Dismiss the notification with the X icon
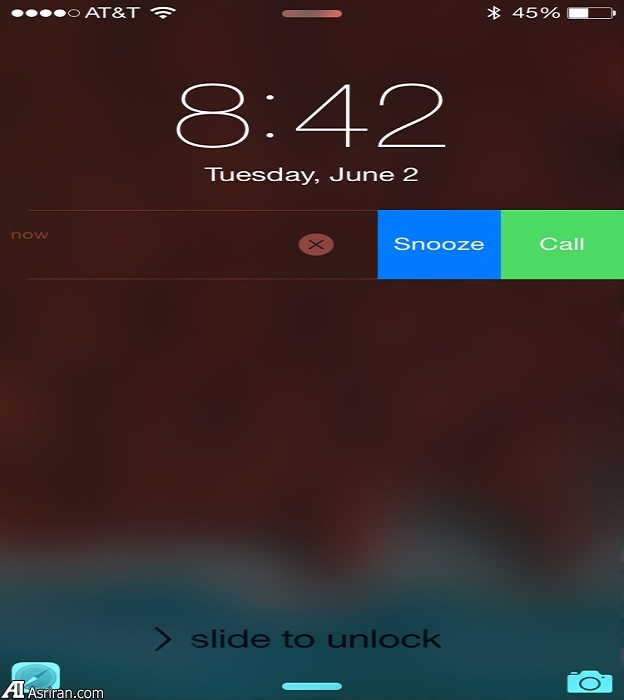 pos(316,244)
